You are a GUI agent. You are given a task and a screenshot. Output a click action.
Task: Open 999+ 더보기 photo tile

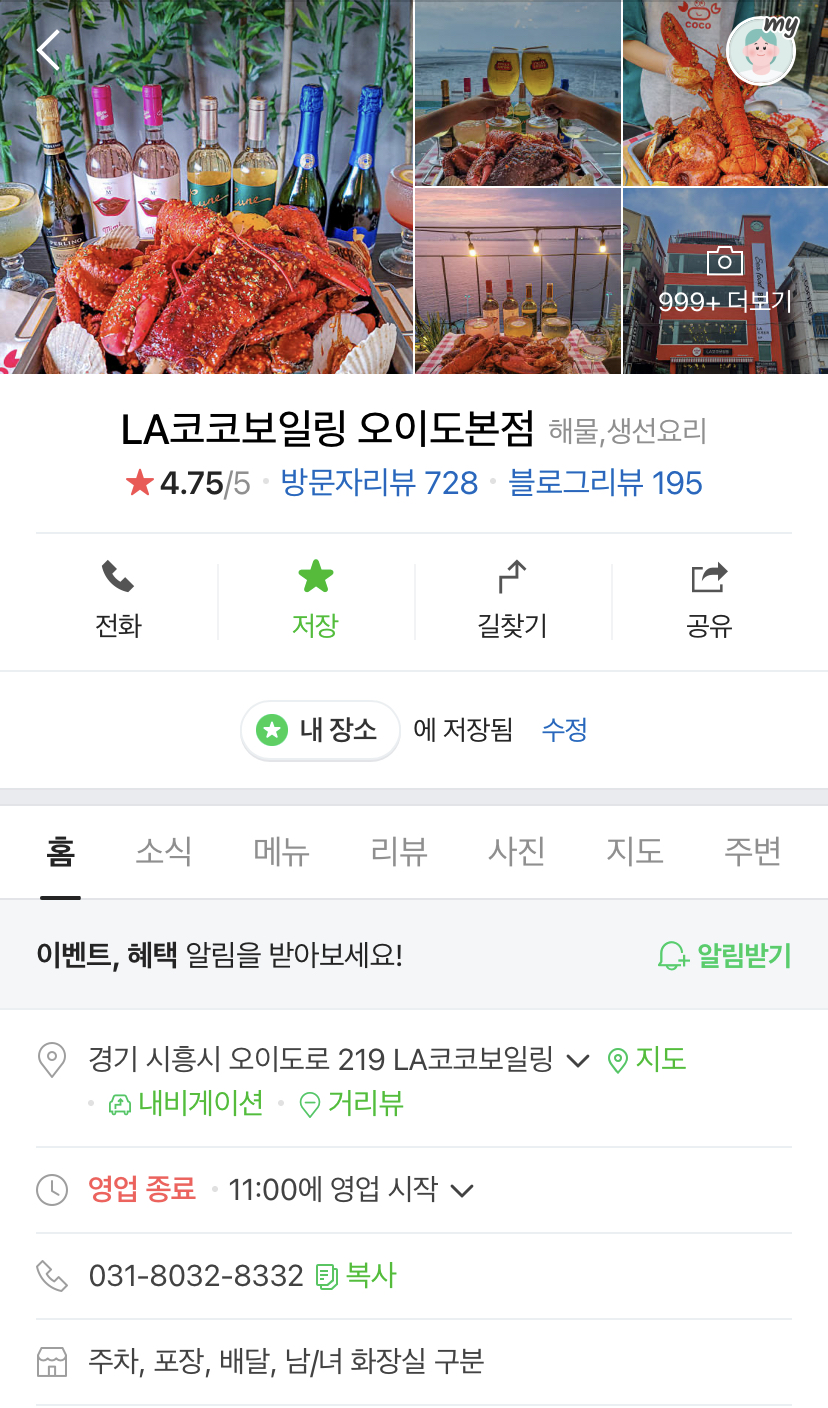[724, 281]
